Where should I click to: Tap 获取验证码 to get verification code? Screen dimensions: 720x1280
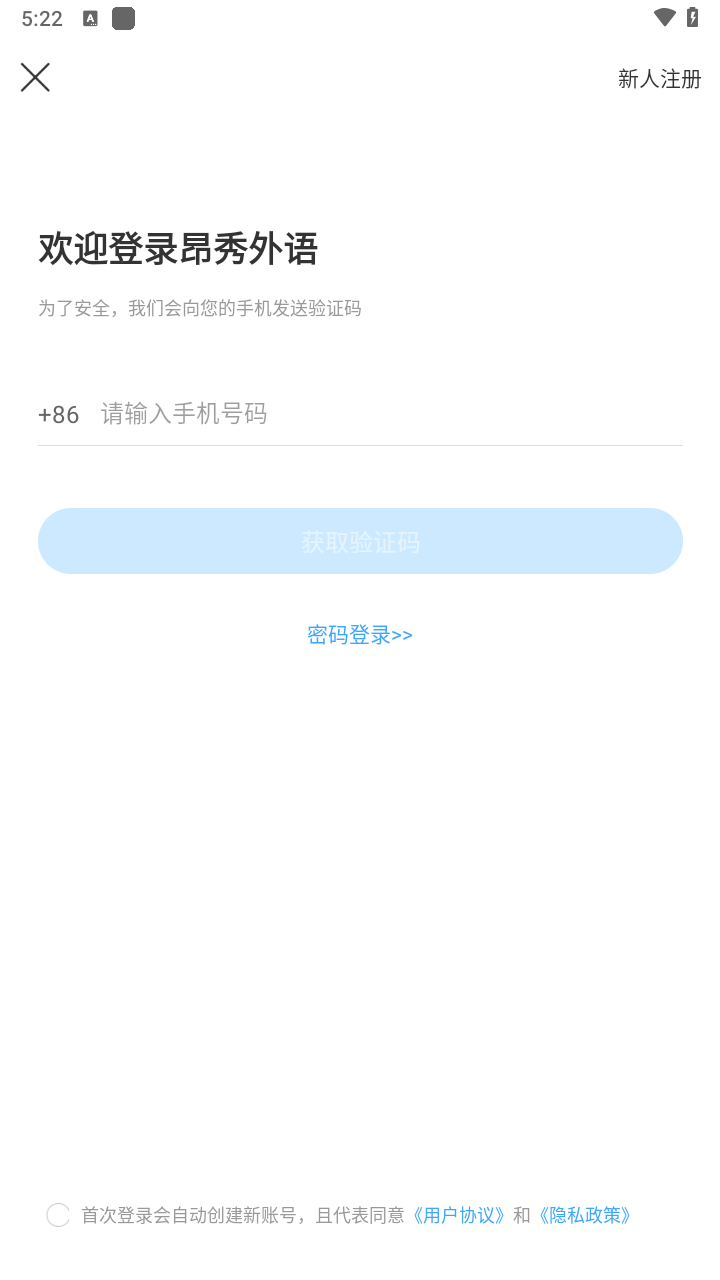click(x=360, y=541)
